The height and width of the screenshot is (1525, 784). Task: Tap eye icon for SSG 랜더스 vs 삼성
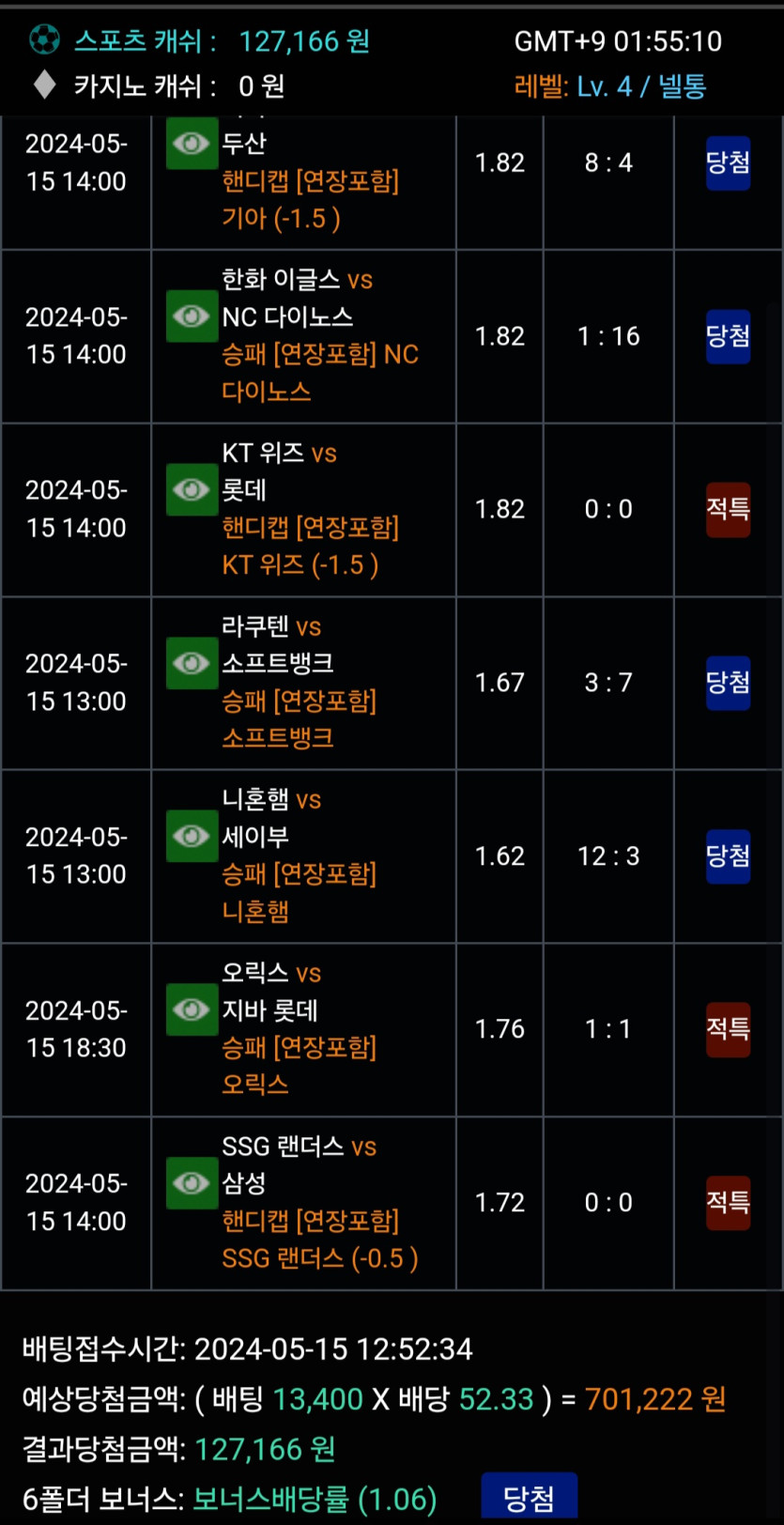pos(192,1182)
